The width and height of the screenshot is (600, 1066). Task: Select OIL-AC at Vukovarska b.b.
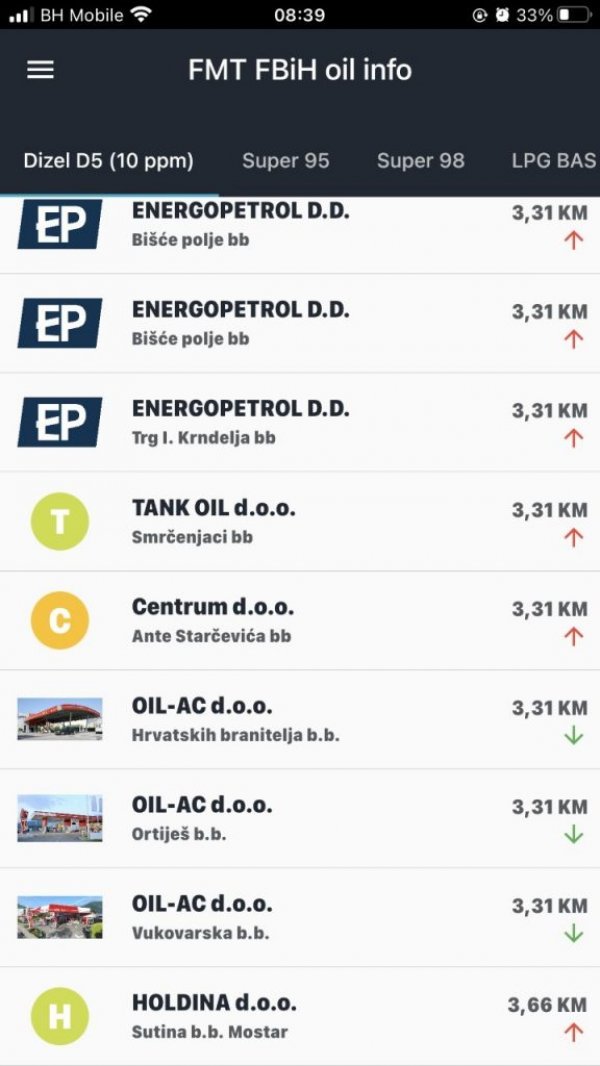click(300, 917)
